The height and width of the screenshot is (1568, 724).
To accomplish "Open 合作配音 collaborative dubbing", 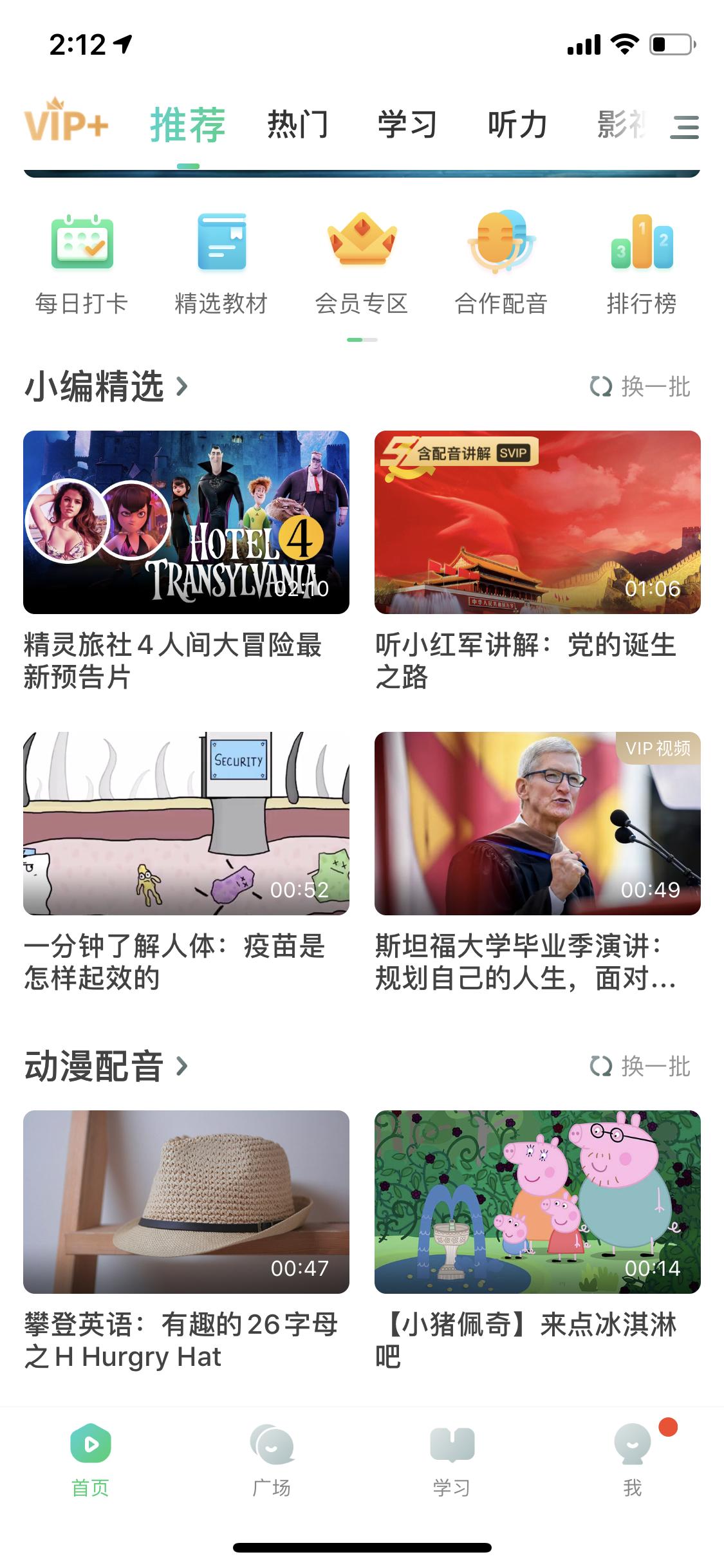I will [502, 261].
